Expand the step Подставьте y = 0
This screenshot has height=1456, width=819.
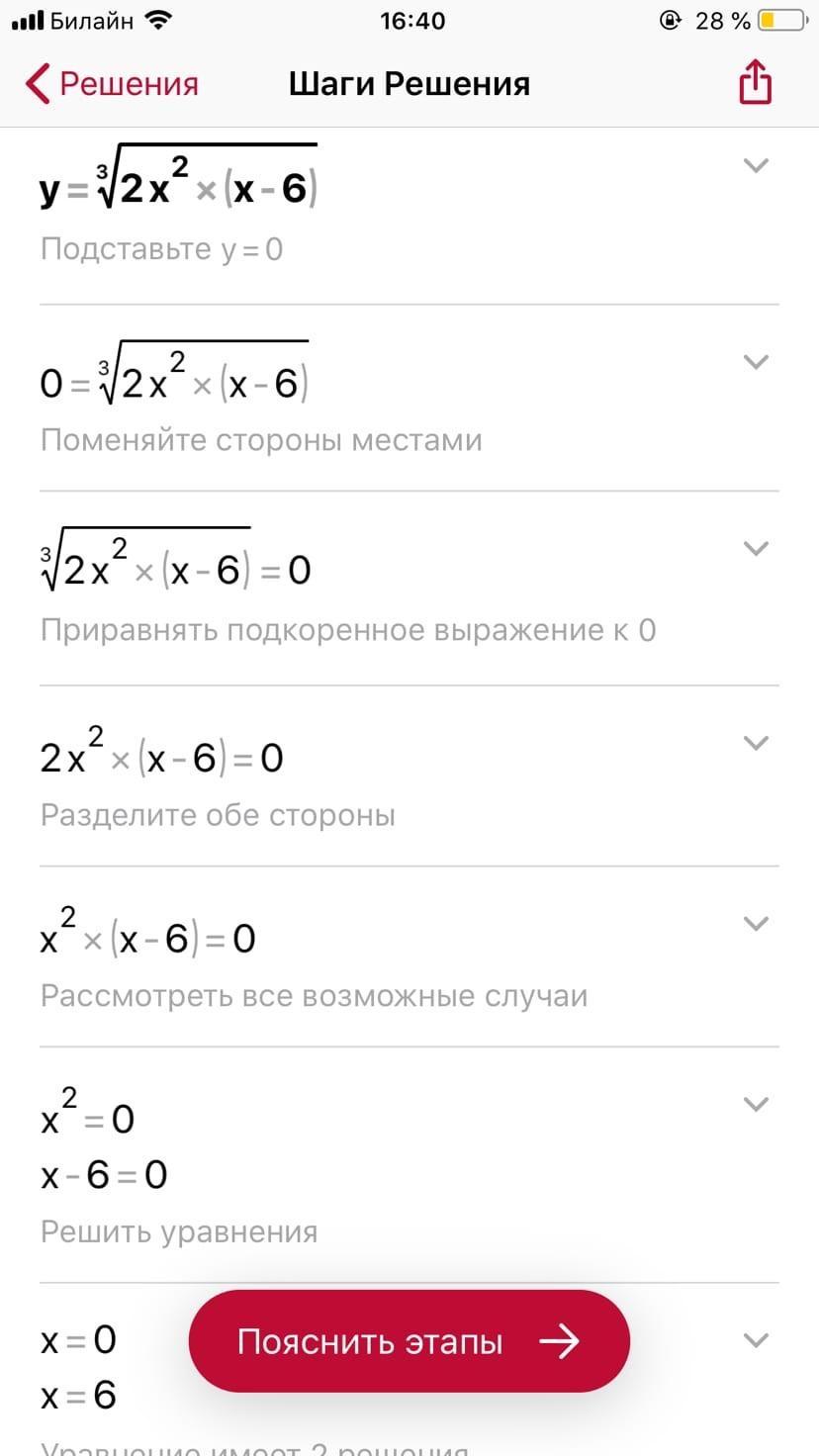[756, 165]
